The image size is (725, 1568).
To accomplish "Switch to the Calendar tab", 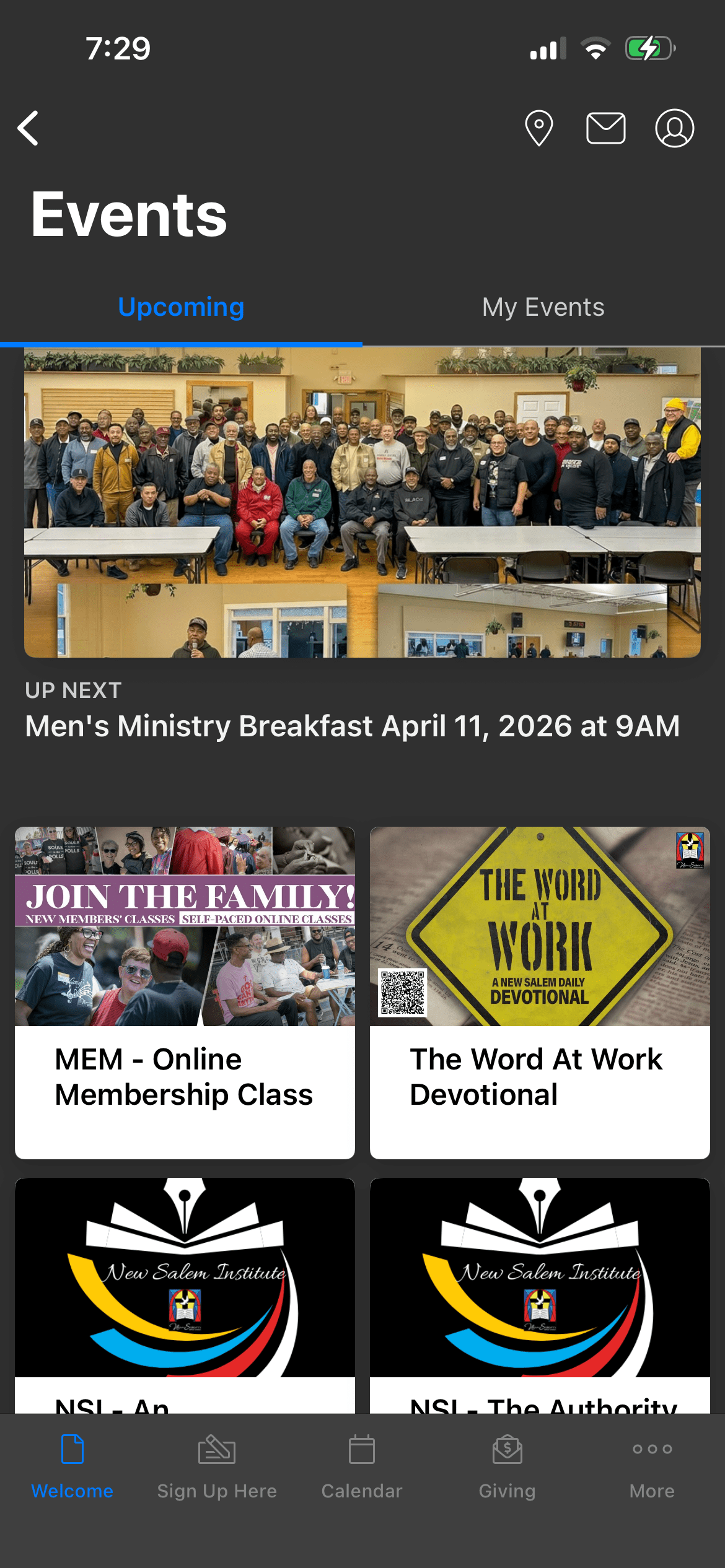I will 362,1465.
